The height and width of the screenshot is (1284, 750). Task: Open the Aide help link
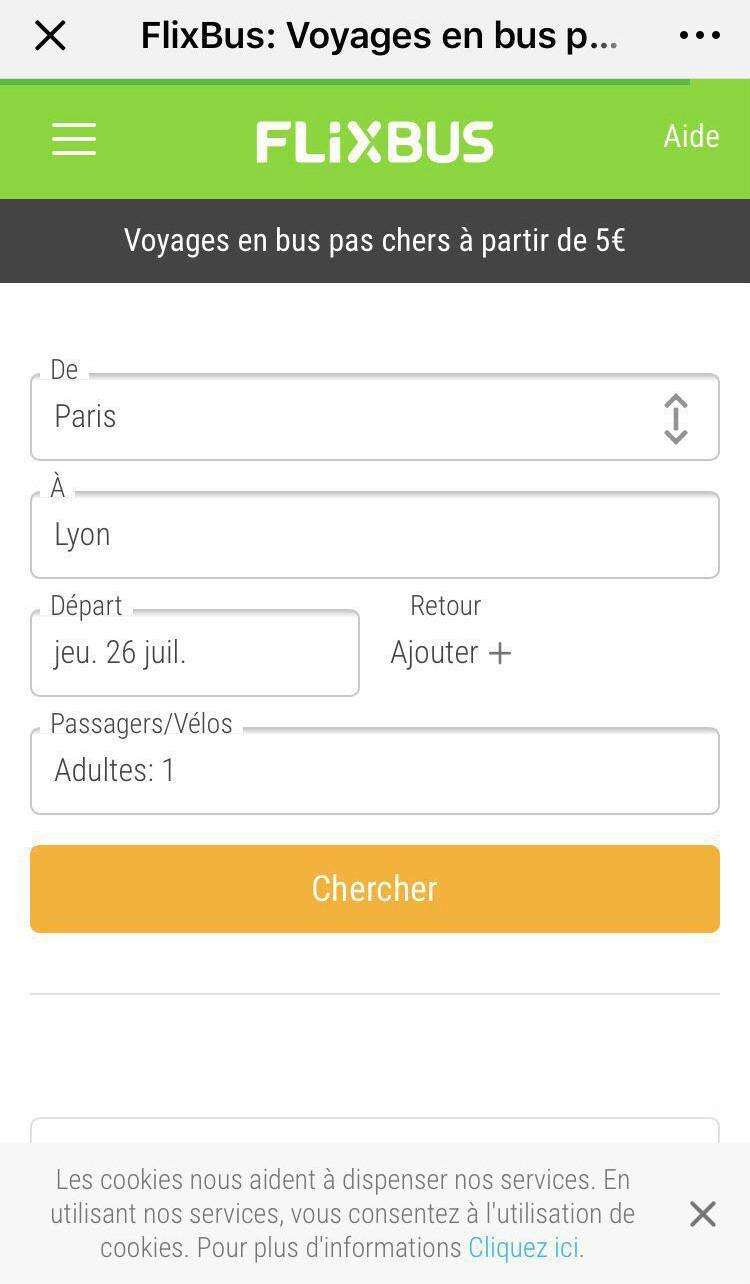(691, 136)
